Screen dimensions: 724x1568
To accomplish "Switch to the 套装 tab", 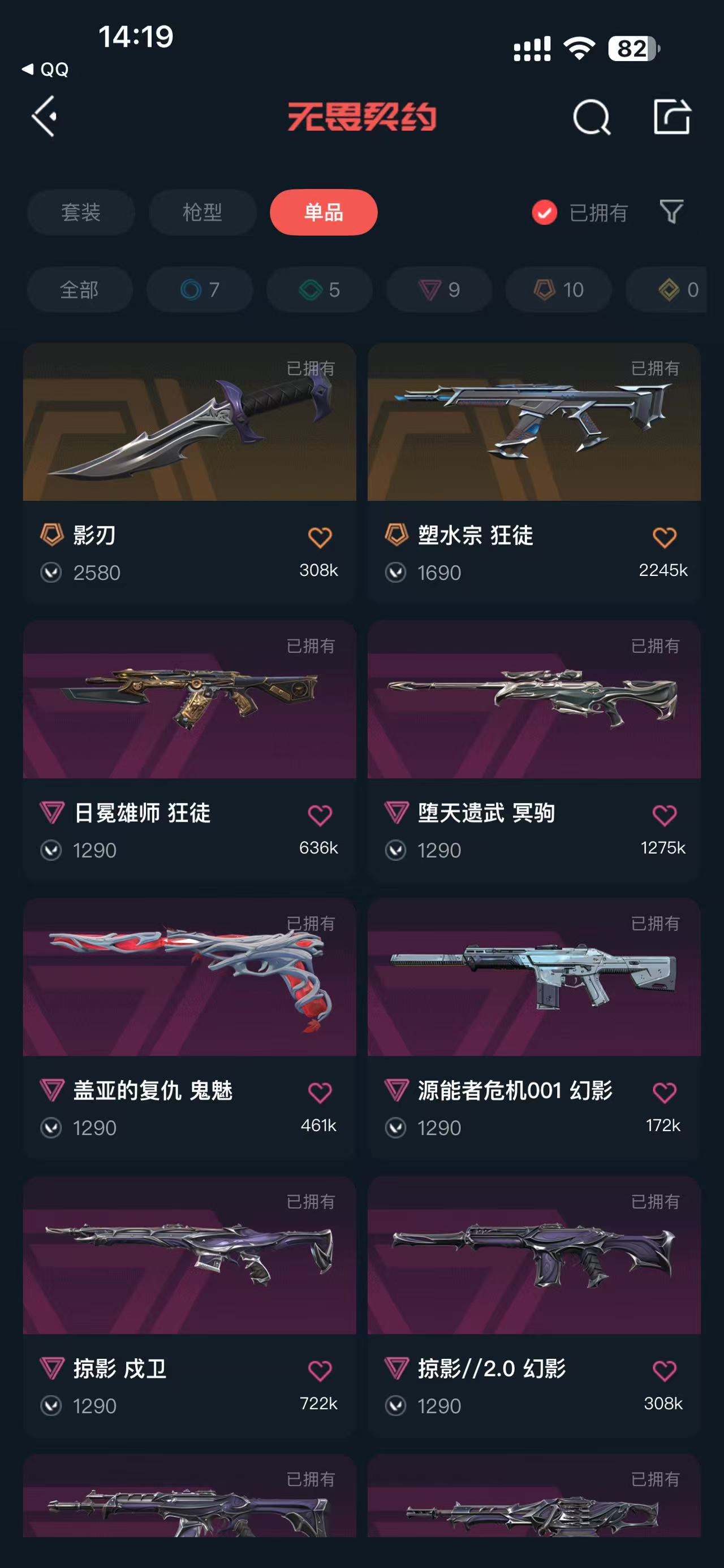I will click(x=81, y=212).
